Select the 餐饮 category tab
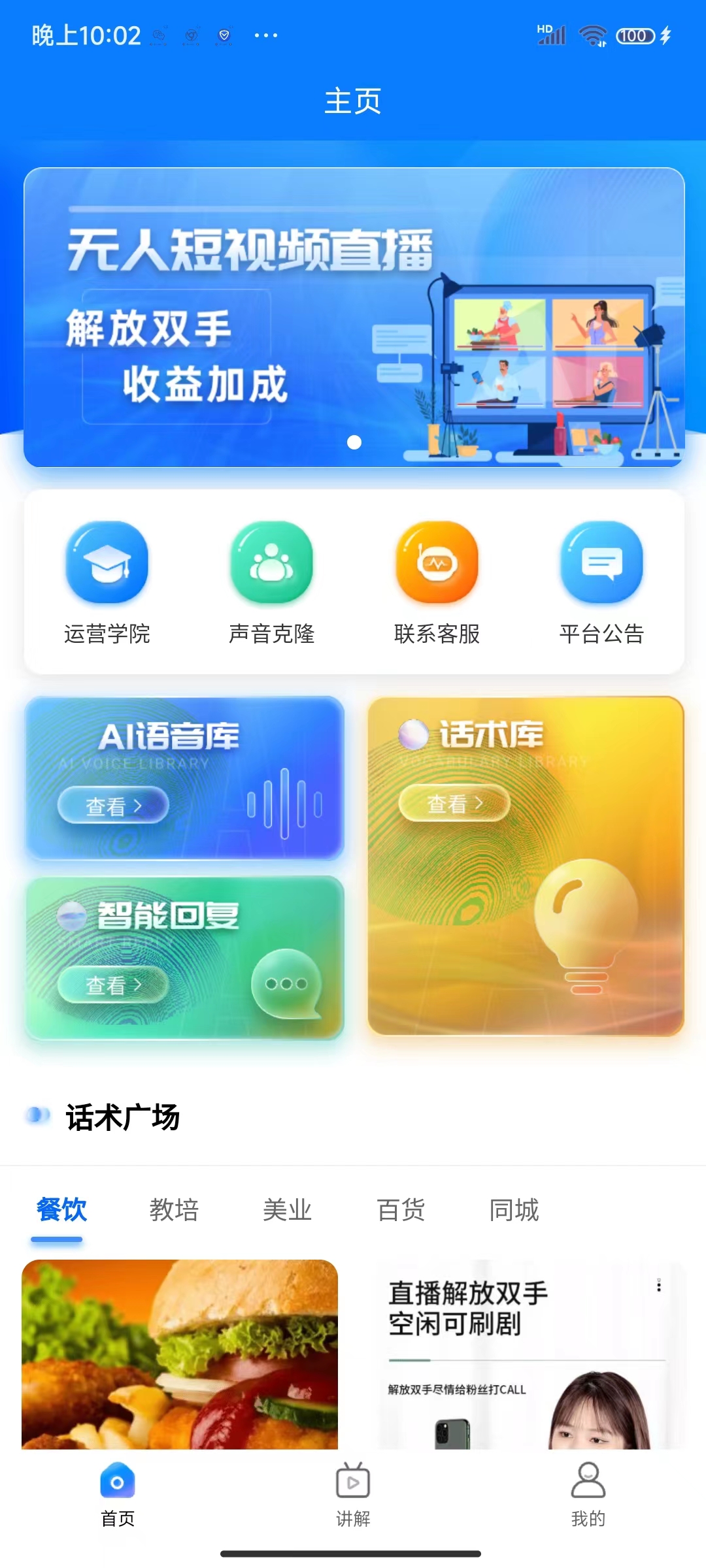706x1568 pixels. [61, 1210]
